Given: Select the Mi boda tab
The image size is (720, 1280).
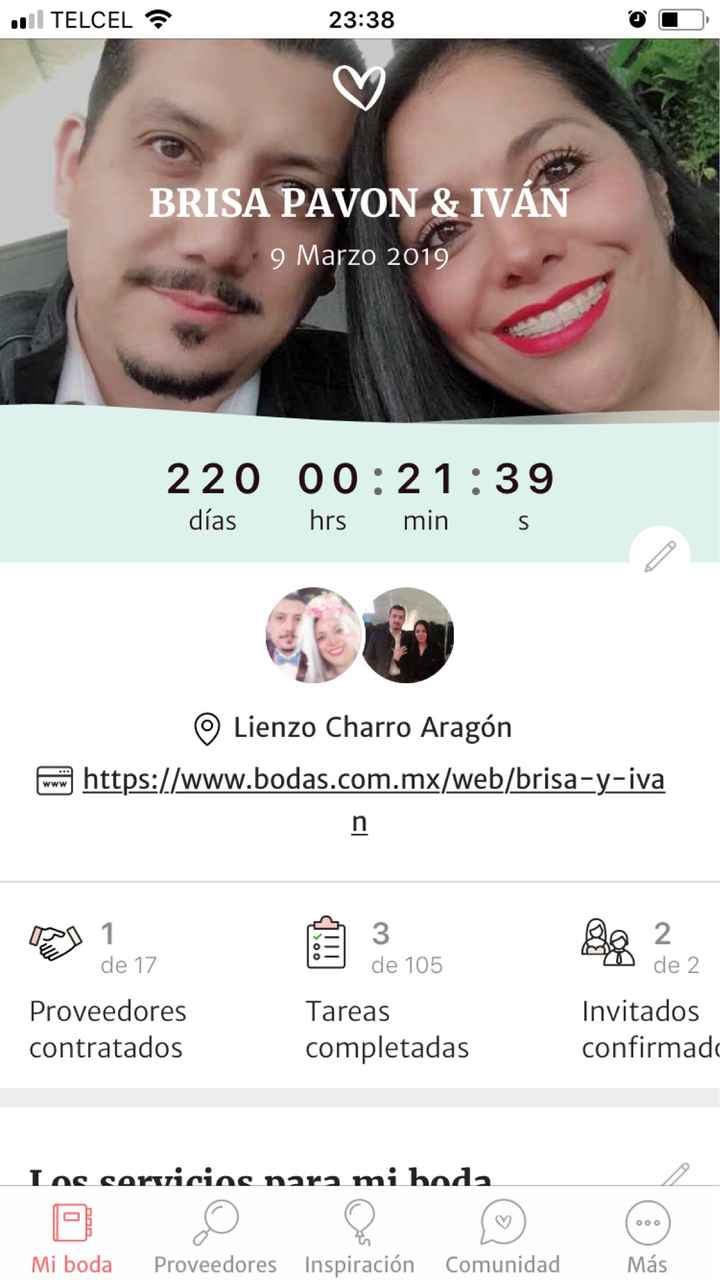Looking at the screenshot, I should [71, 1237].
